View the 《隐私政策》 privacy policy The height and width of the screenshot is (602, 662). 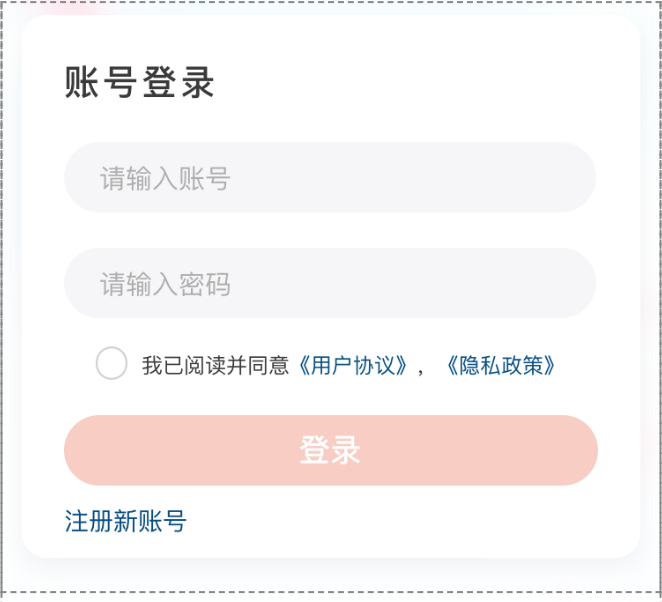[500, 366]
